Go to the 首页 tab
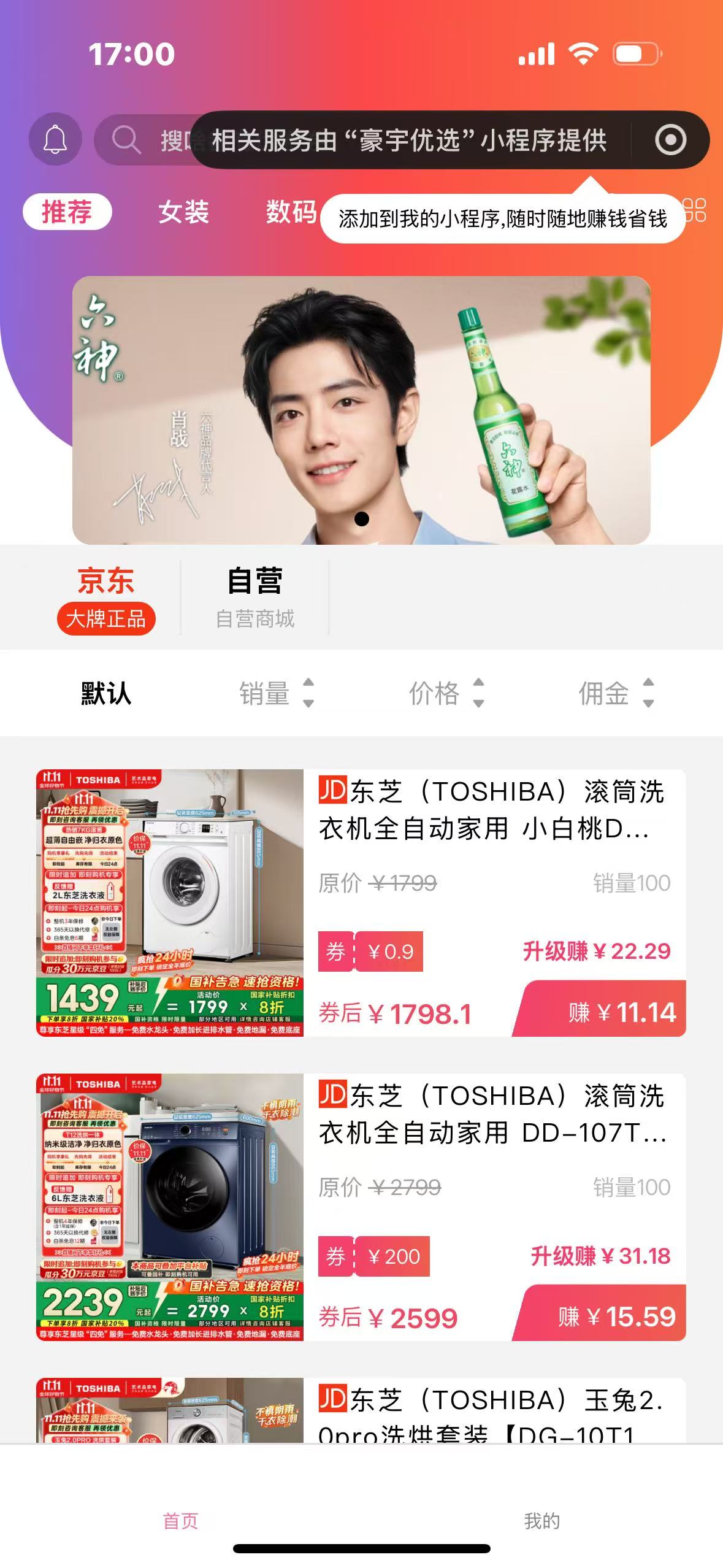This screenshot has width=723, height=1568. [x=181, y=1520]
